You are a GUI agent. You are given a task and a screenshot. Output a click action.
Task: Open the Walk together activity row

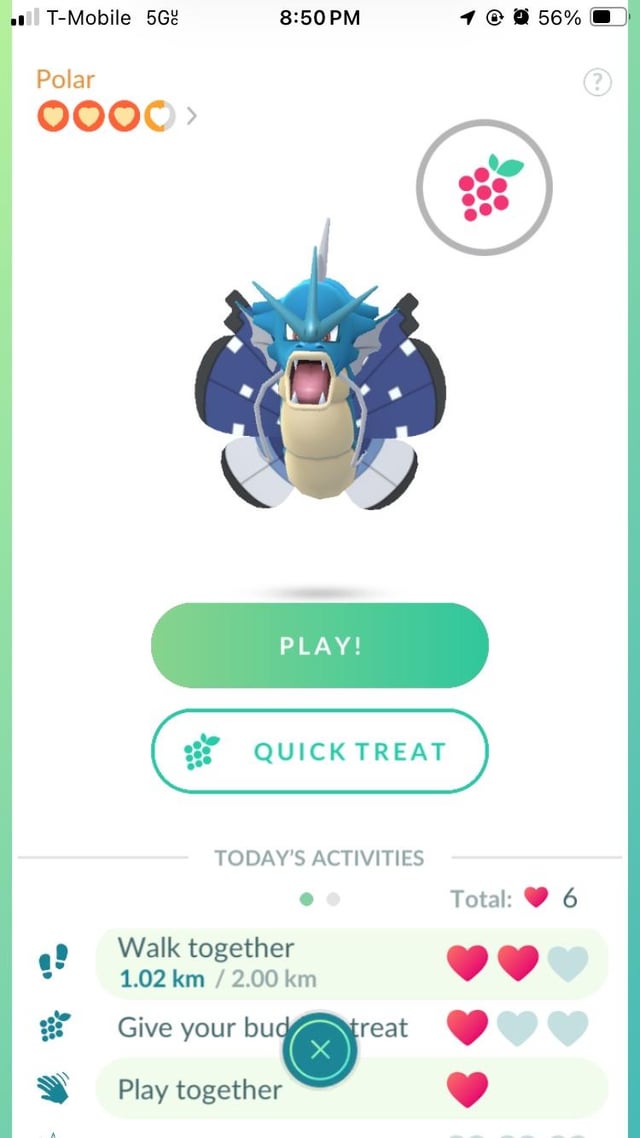tap(350, 963)
